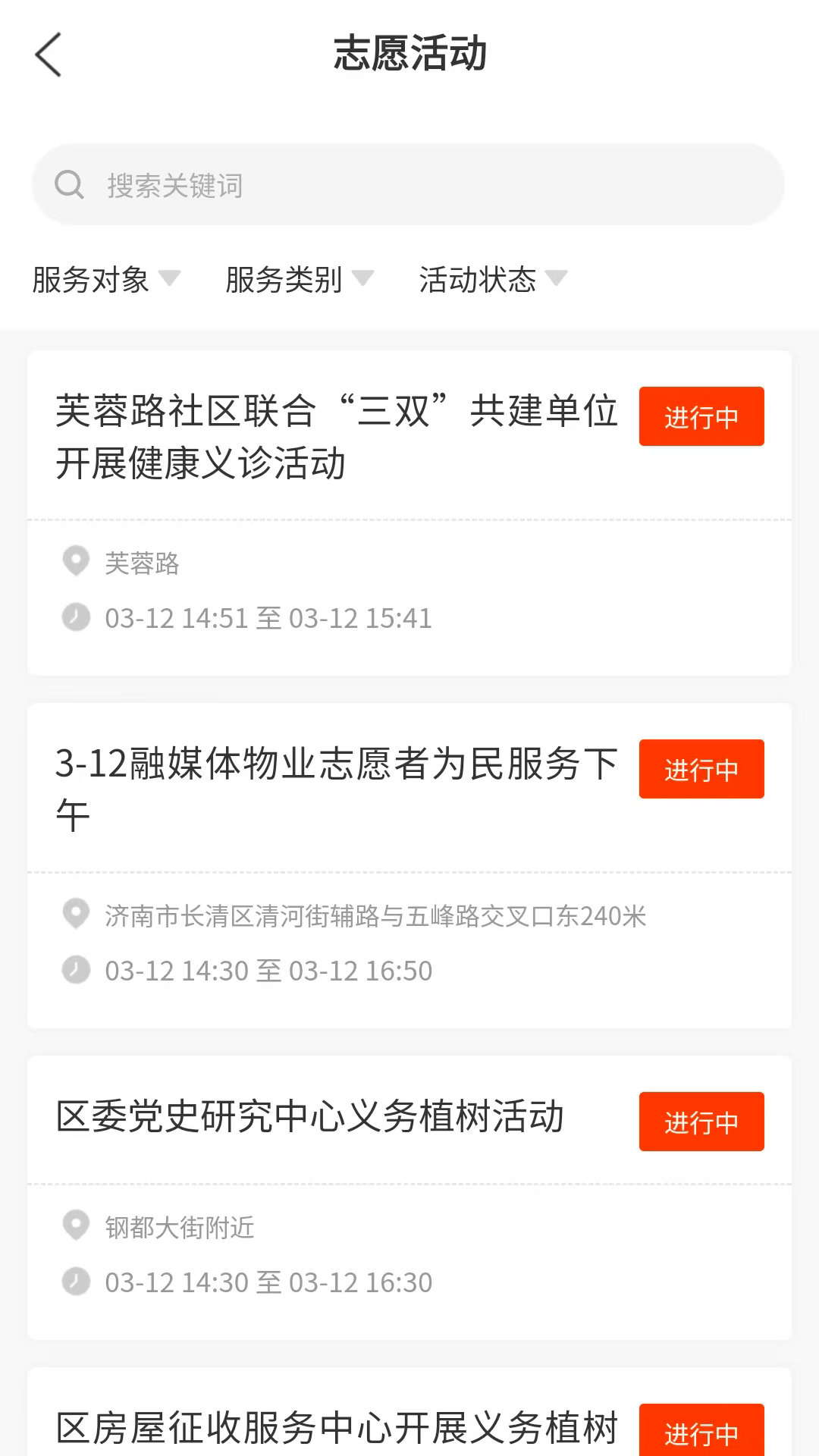Viewport: 819px width, 1456px height.
Task: Expand the 活动状态 filter dropdown
Action: coord(492,280)
